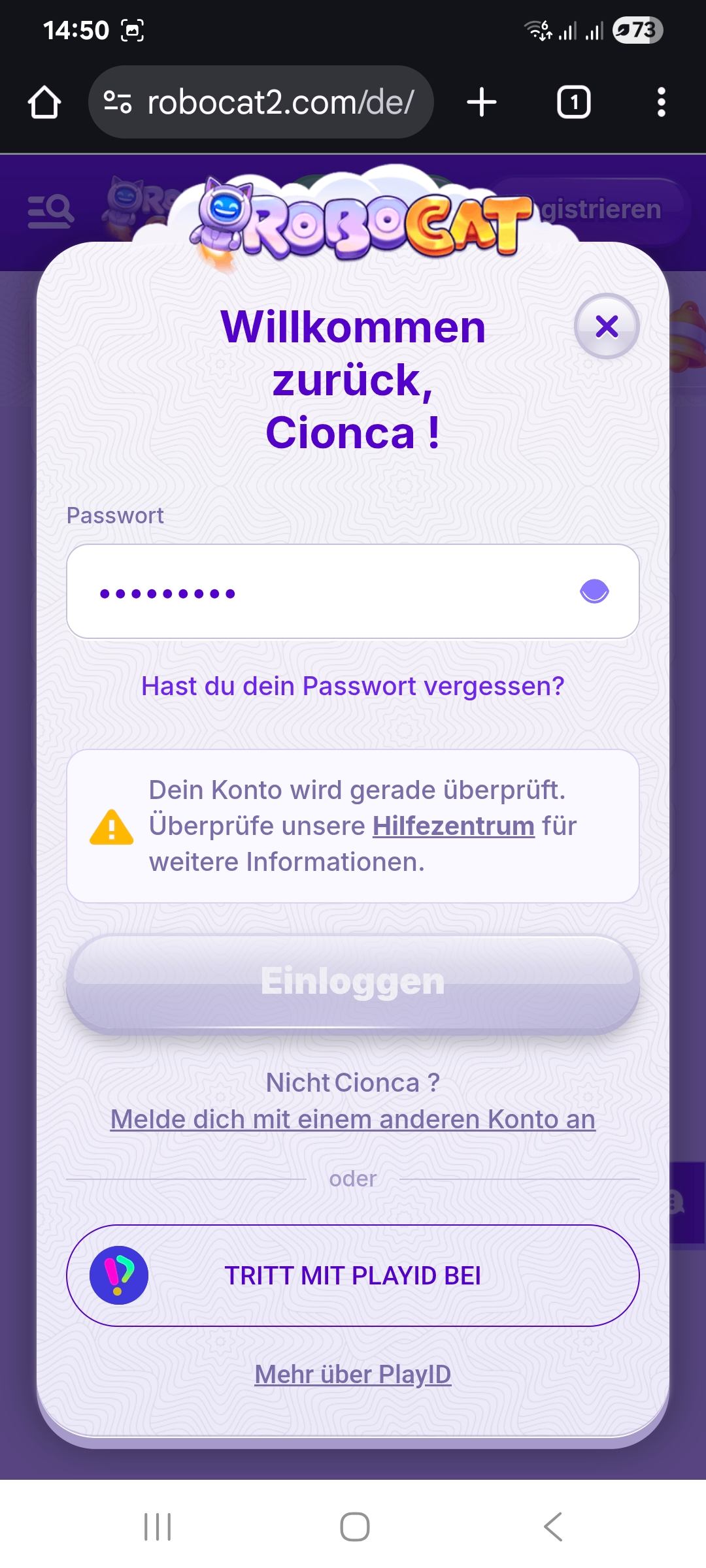
Task: Show the open tabs switcher
Action: (573, 103)
